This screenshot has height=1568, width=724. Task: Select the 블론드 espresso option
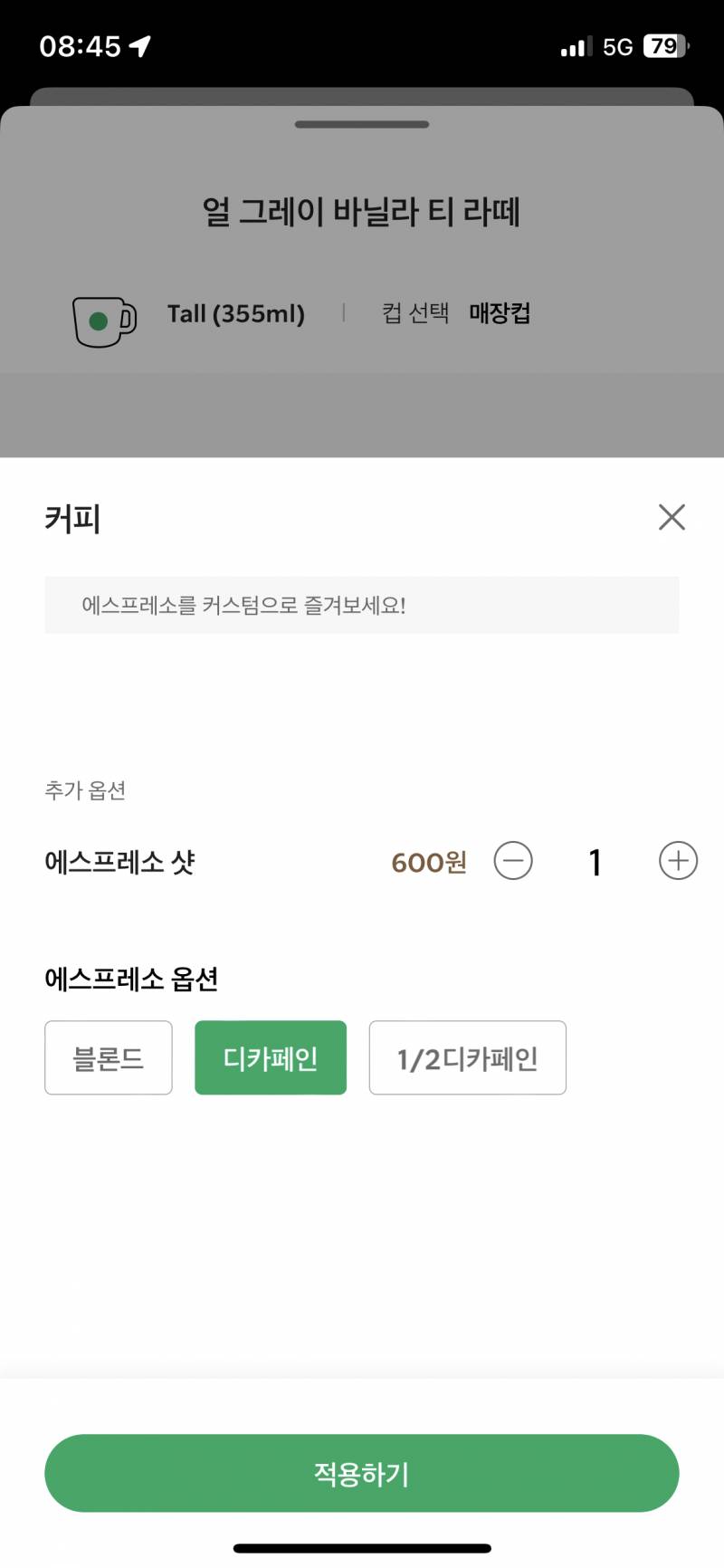[x=108, y=1057]
